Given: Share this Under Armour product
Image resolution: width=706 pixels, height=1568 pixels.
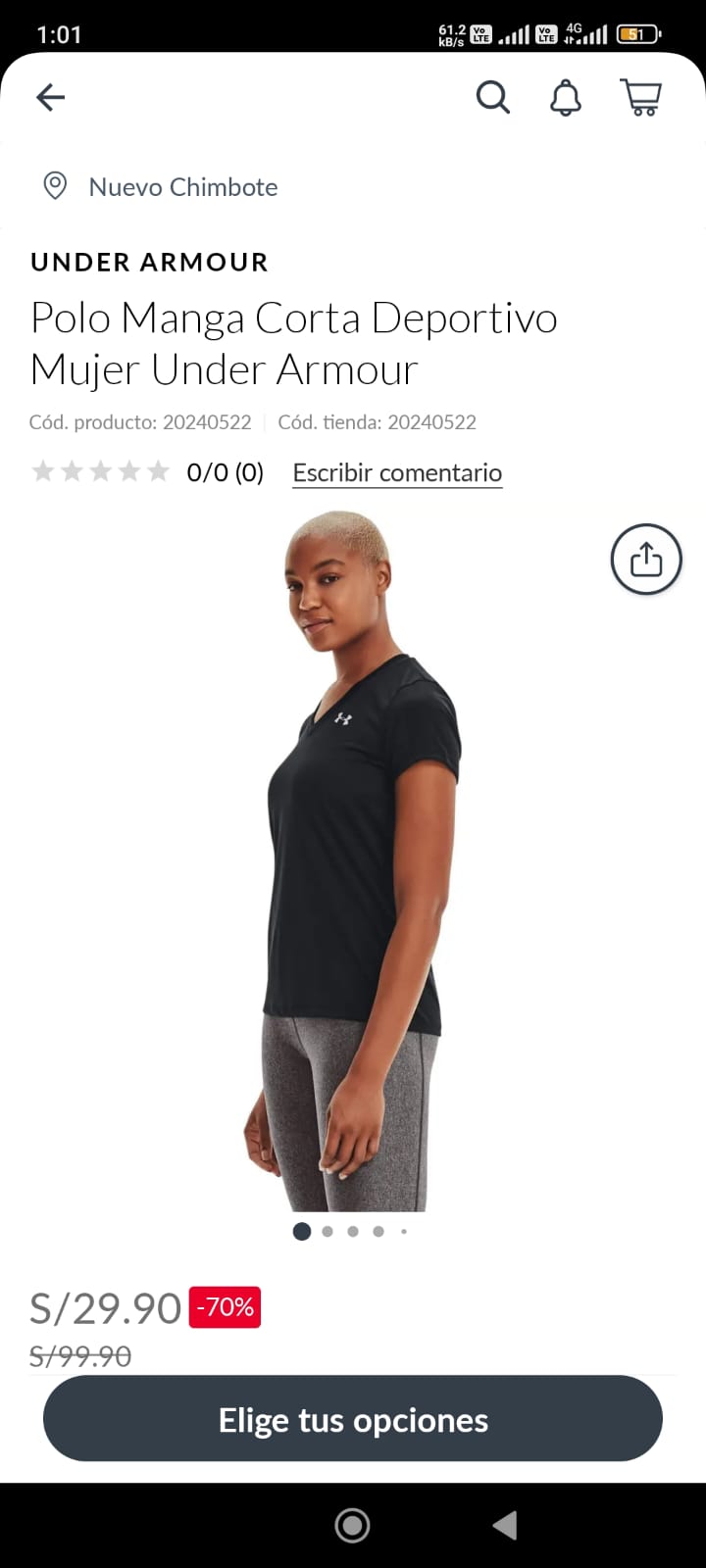Looking at the screenshot, I should click(645, 560).
